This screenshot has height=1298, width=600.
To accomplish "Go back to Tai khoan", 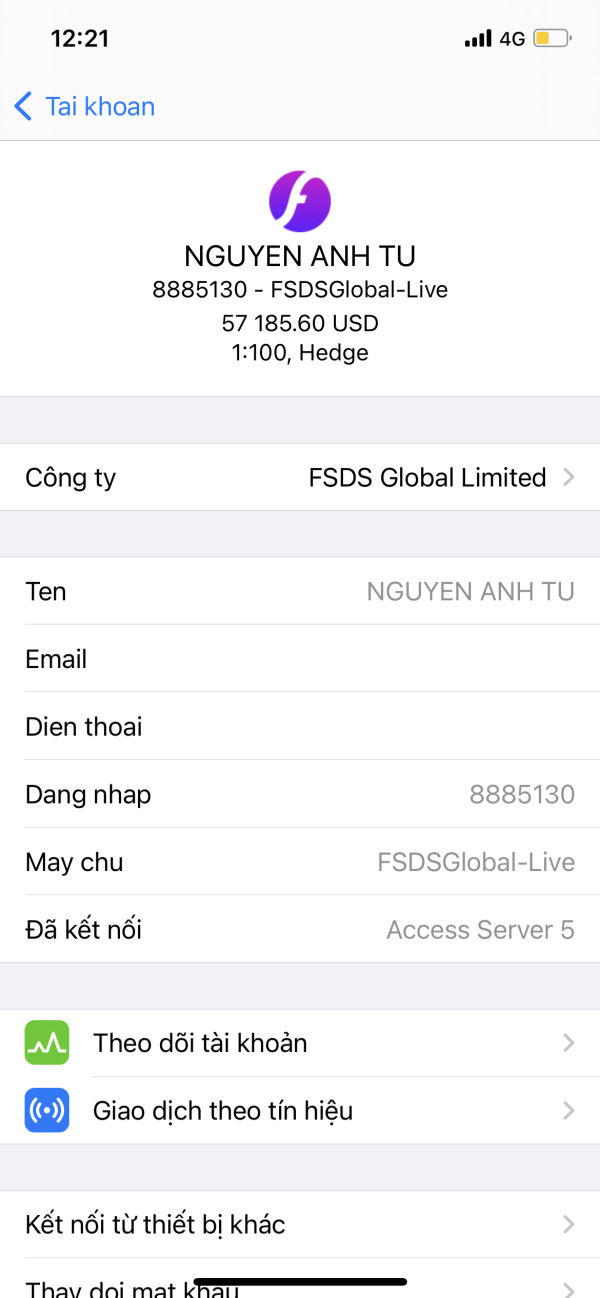I will click(85, 106).
